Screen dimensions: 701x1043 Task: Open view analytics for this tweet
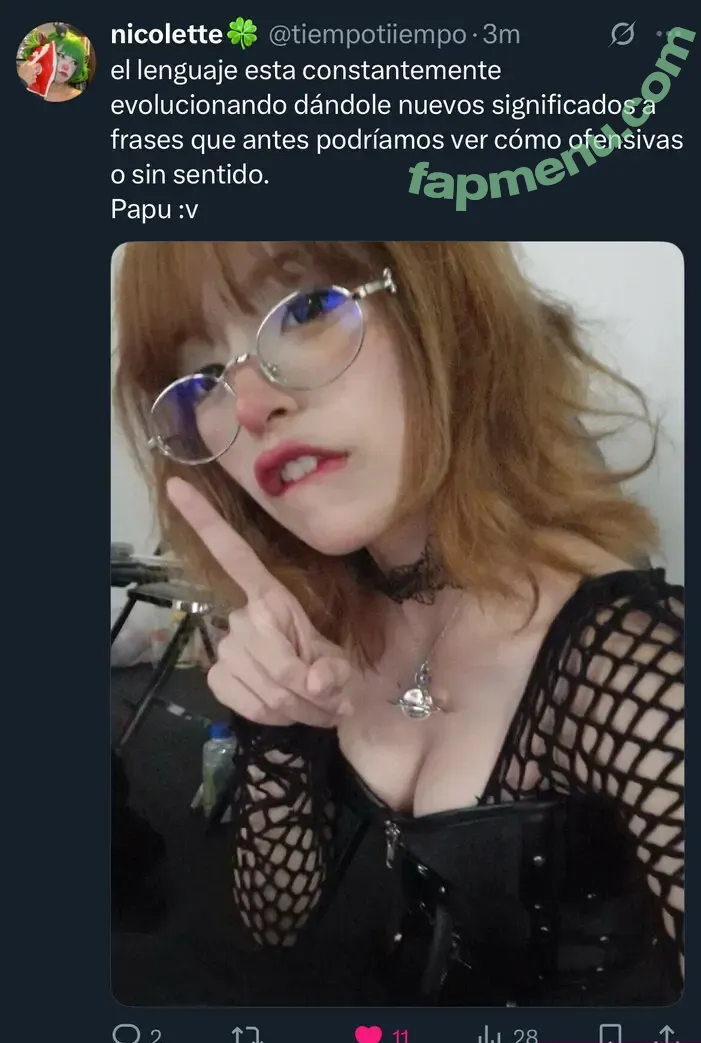point(490,1034)
